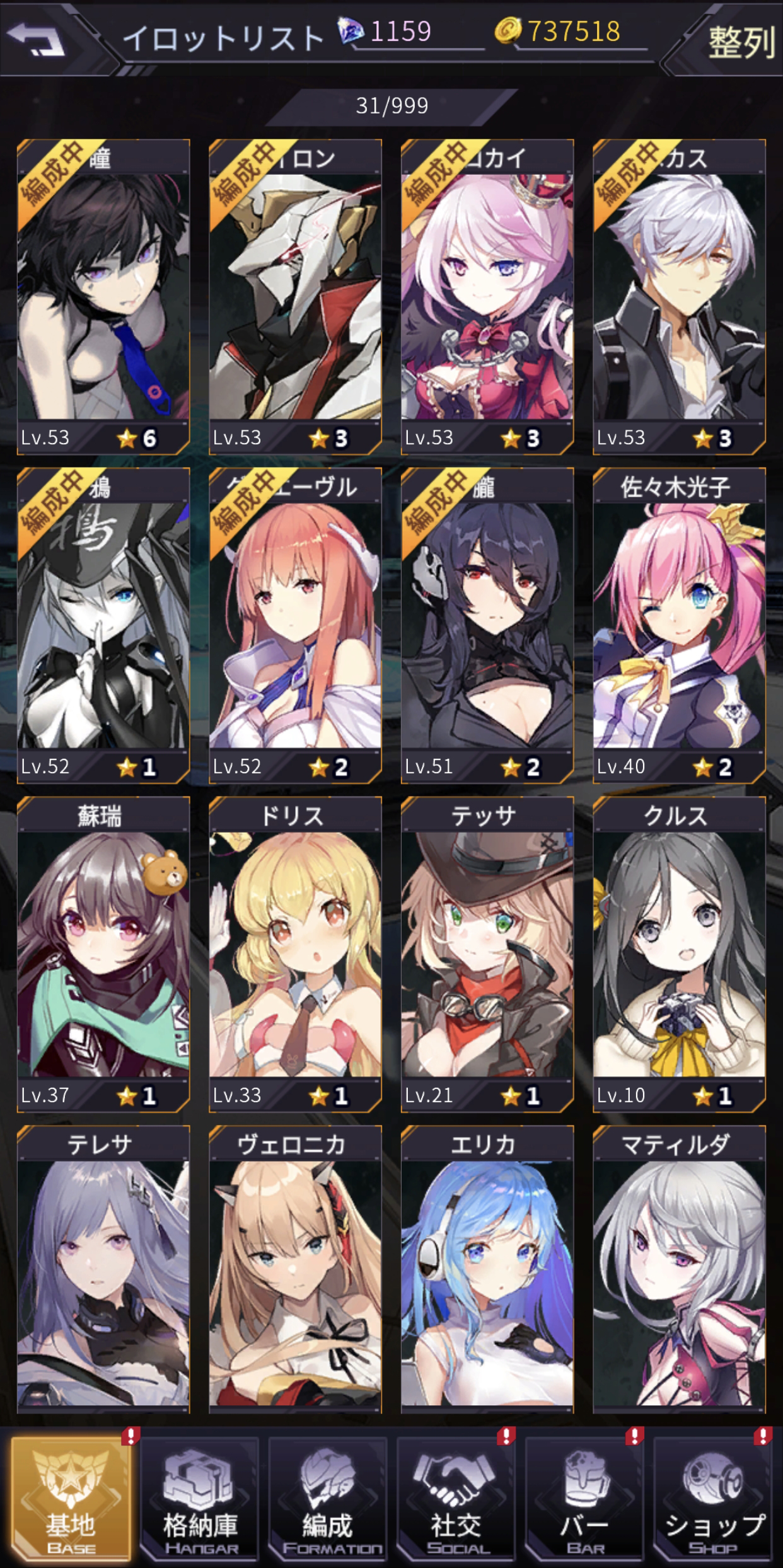The height and width of the screenshot is (1568, 783).
Task: View pilot ドリス details
Action: coord(295,954)
